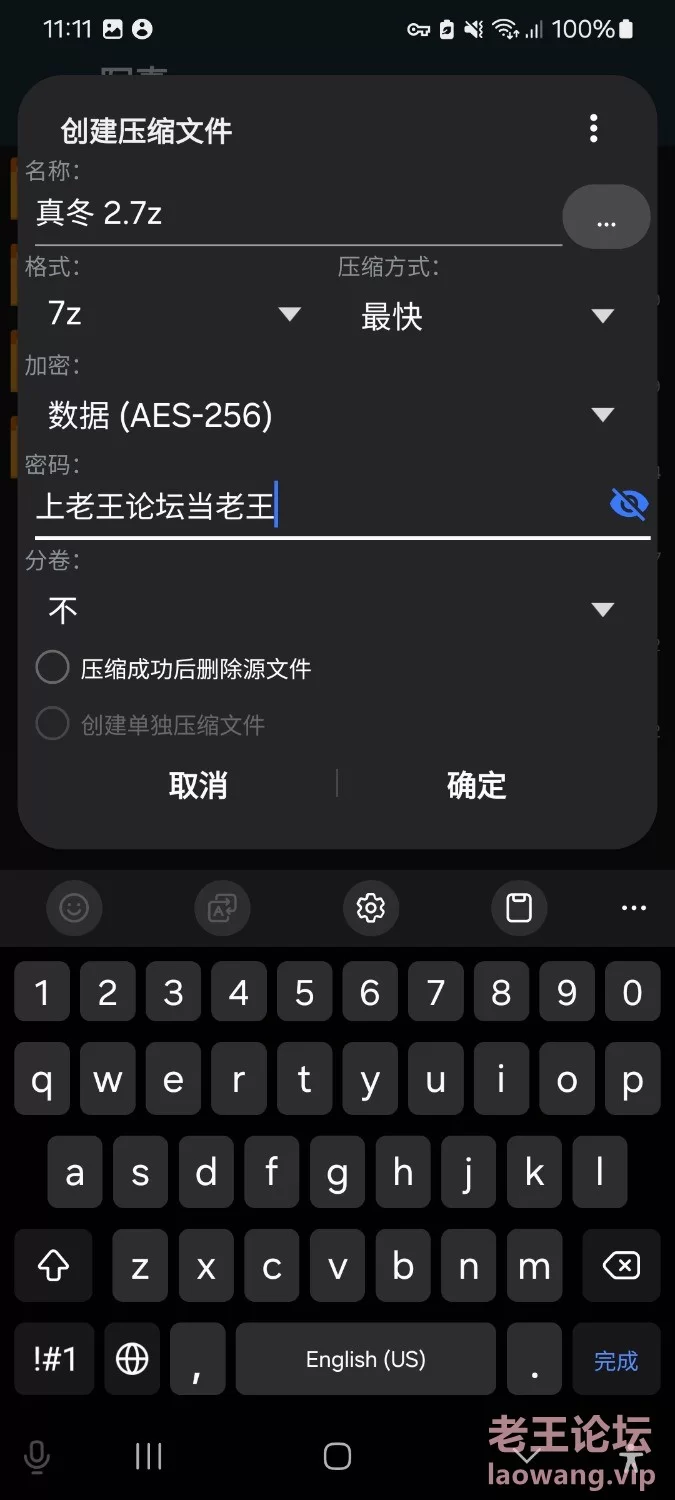675x1500 pixels.
Task: Open the split volume dropdown
Action: [x=332, y=610]
